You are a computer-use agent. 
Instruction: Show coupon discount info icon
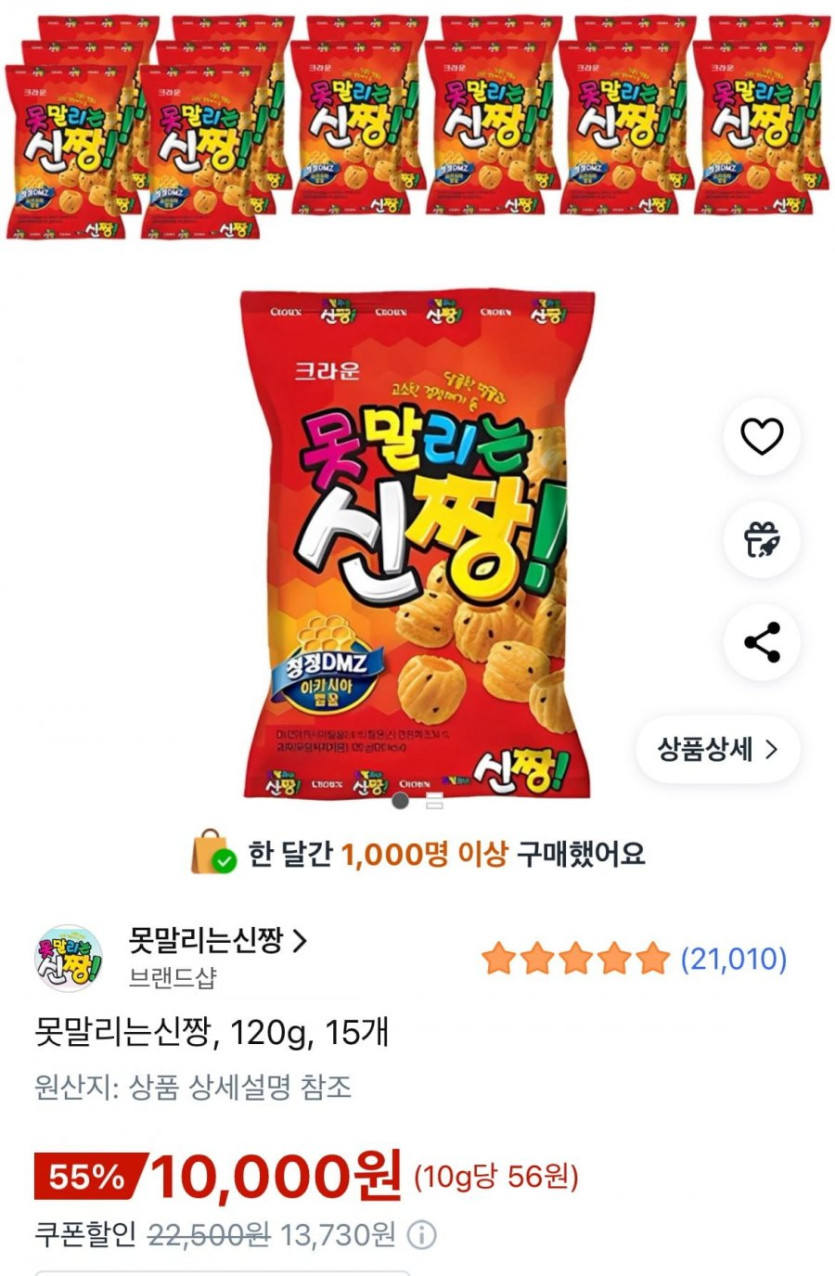[x=422, y=1235]
